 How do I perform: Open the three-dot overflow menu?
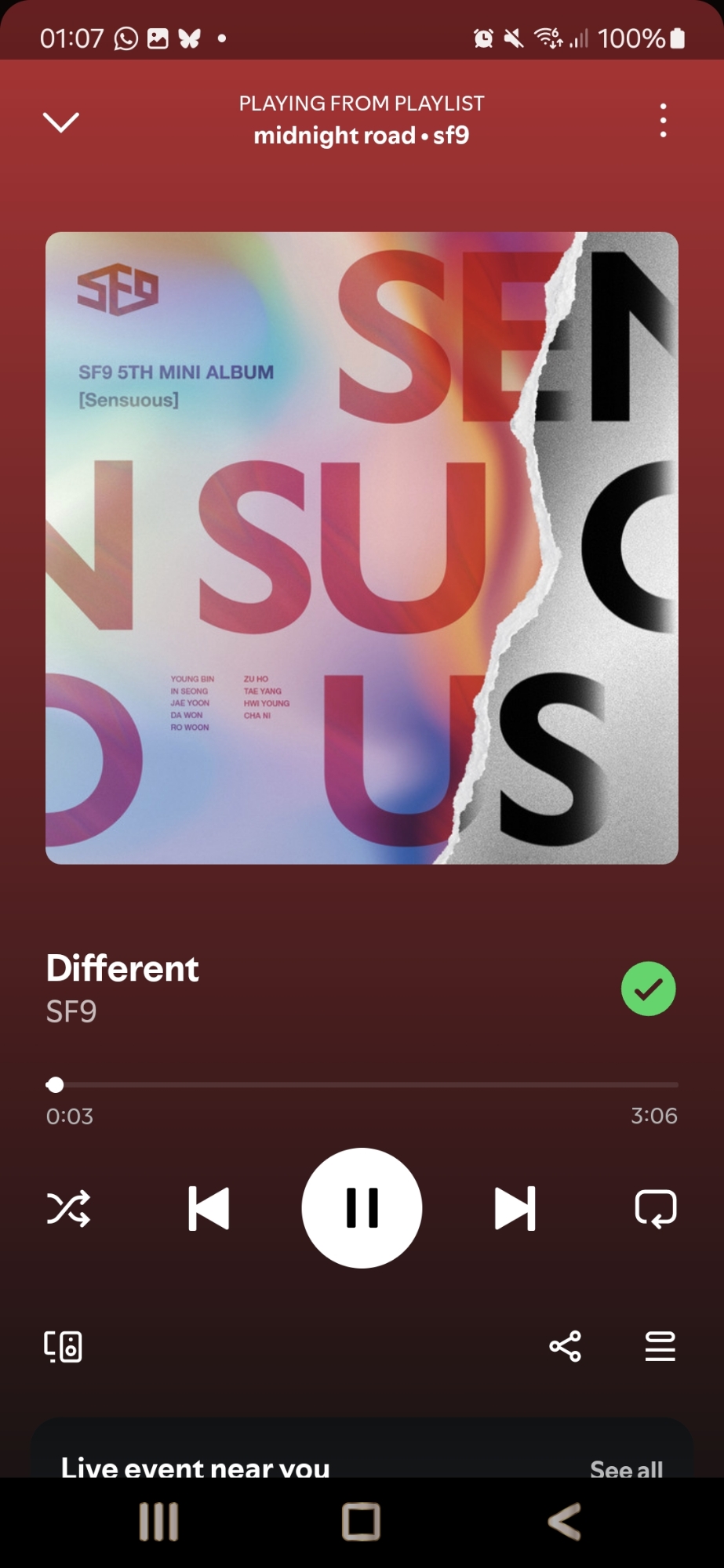(663, 121)
